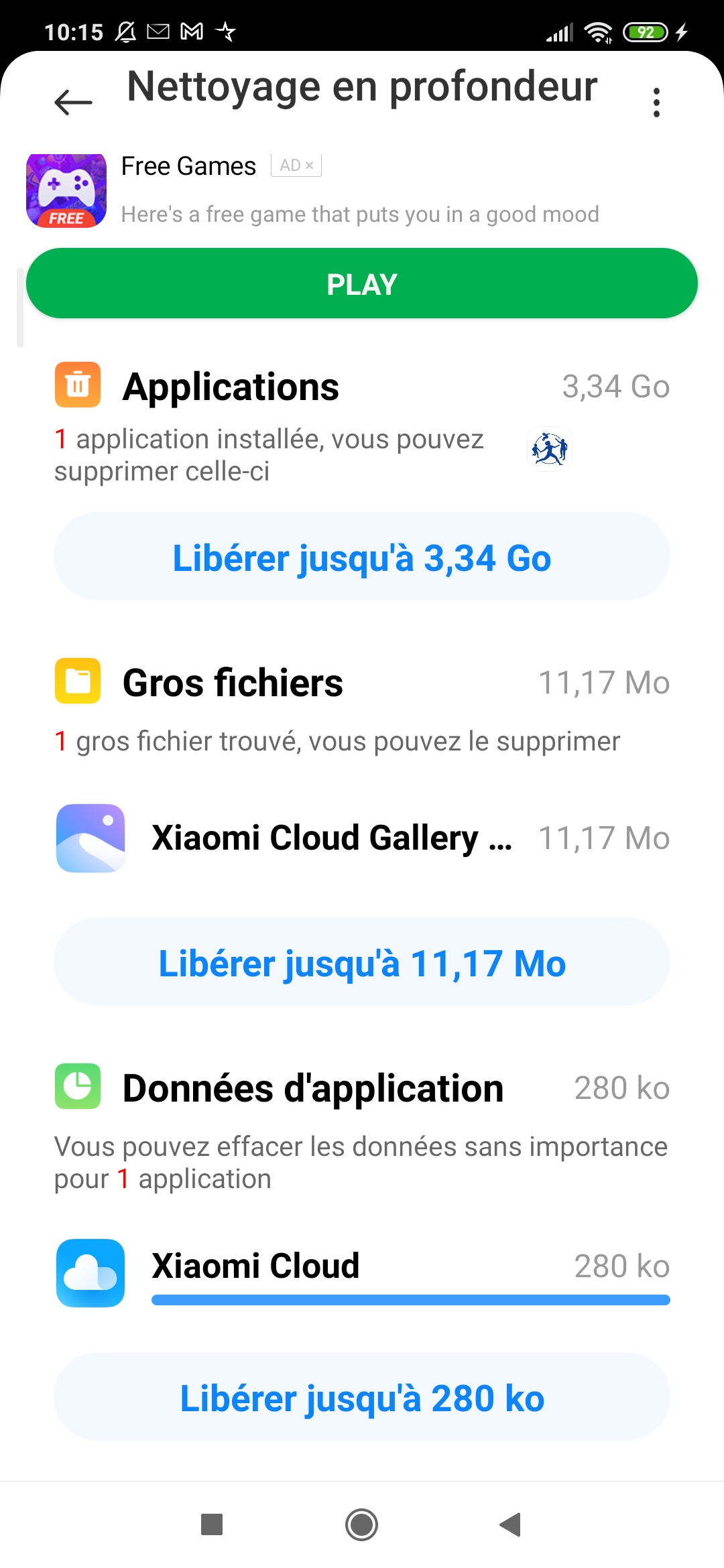
Task: Tap Libérer jusqu'à 280 ko
Action: 362,1397
